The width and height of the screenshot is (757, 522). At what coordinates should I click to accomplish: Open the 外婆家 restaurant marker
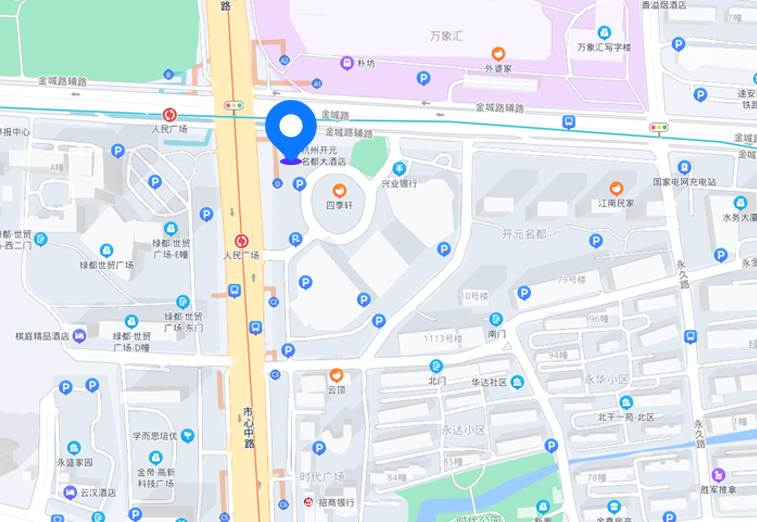(x=497, y=54)
